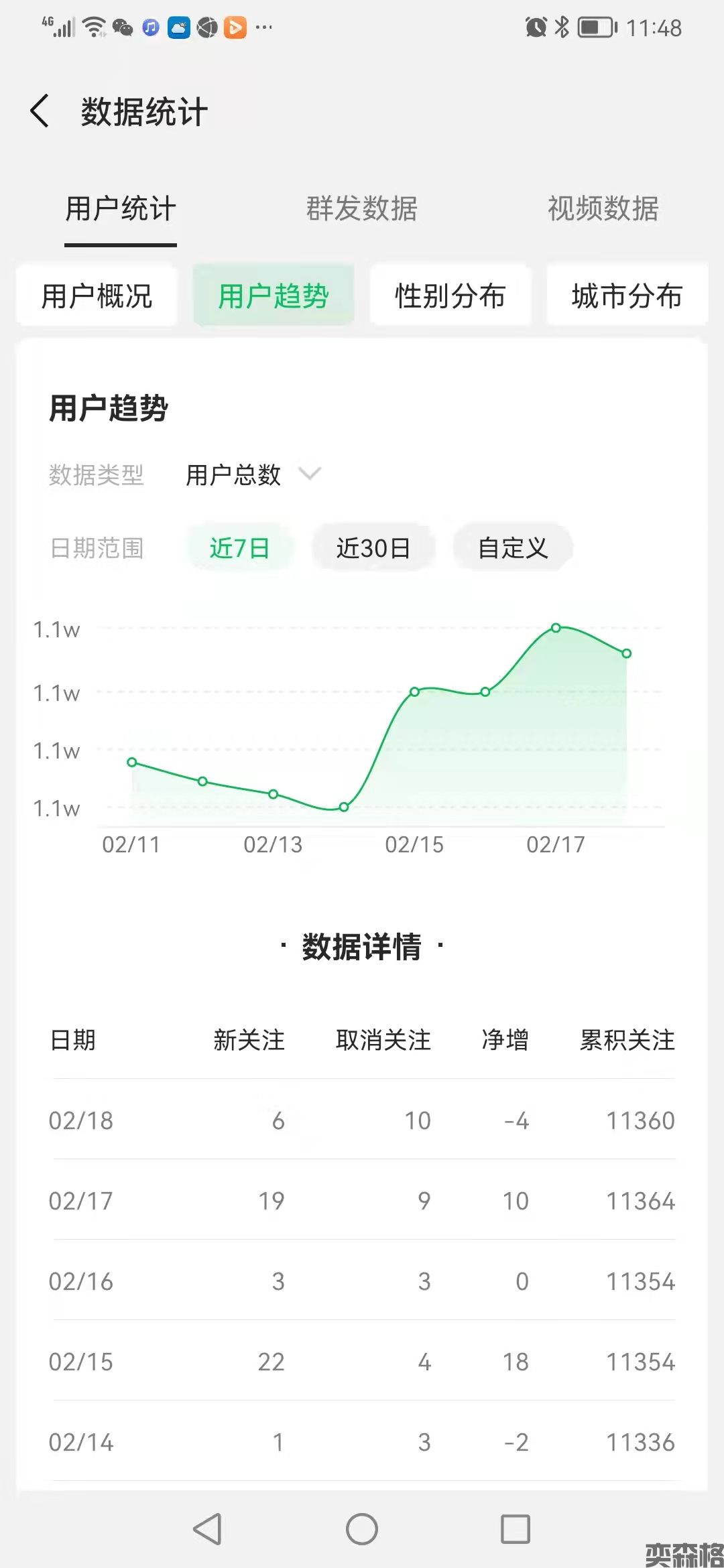Tap the system home button
The image size is (724, 1568).
click(x=362, y=1529)
